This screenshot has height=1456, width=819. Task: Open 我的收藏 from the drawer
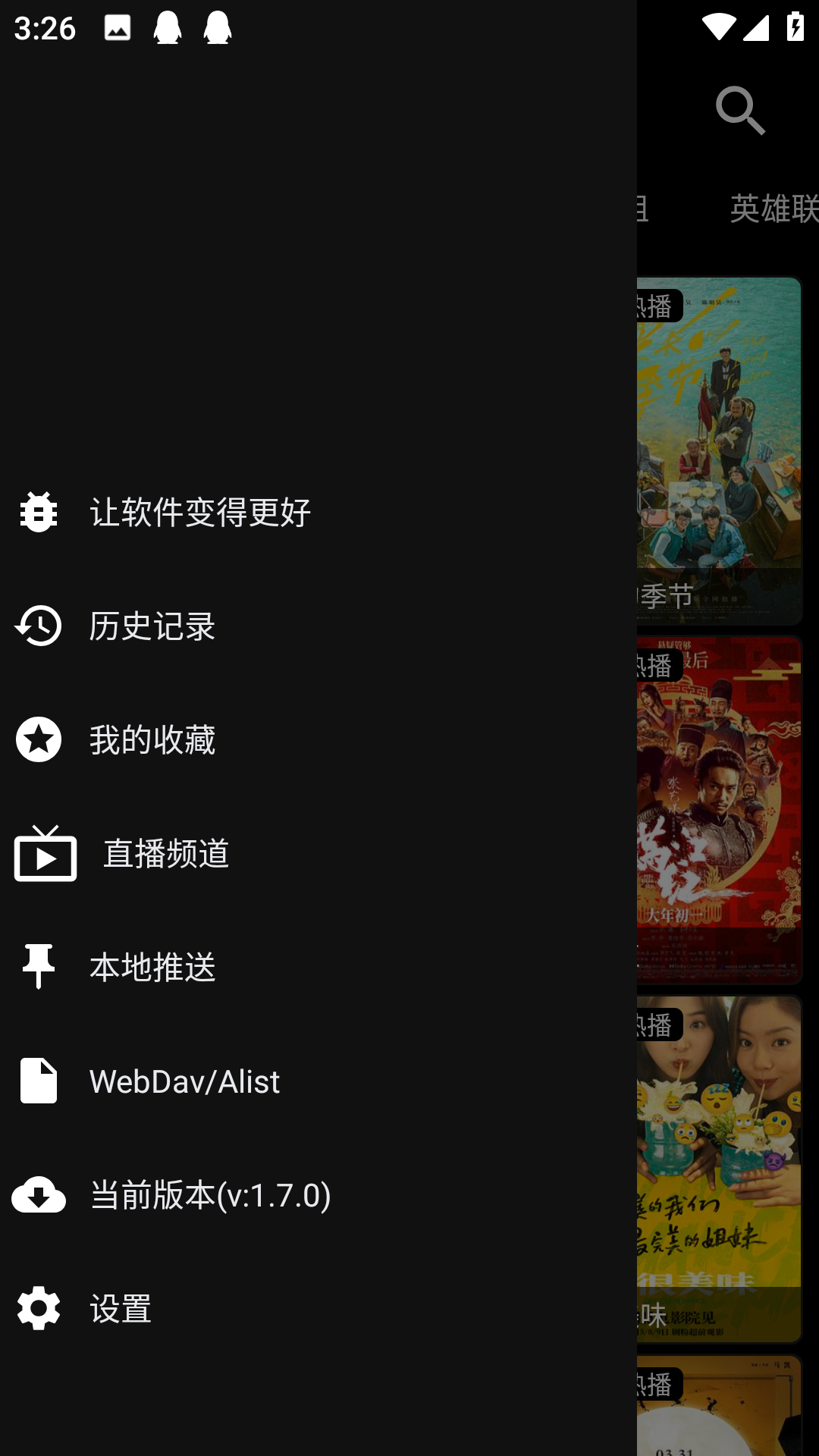[152, 740]
